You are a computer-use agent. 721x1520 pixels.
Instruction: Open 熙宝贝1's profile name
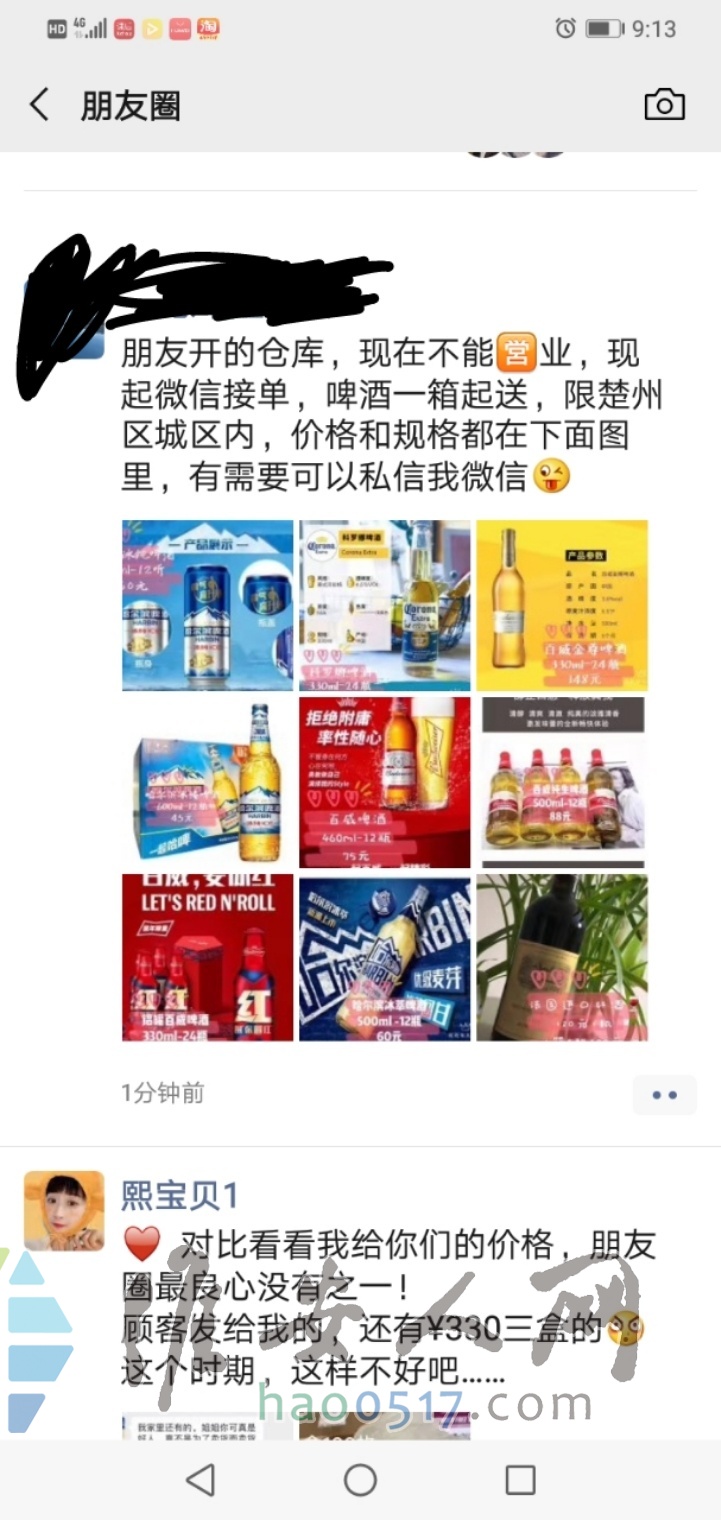click(x=180, y=1195)
